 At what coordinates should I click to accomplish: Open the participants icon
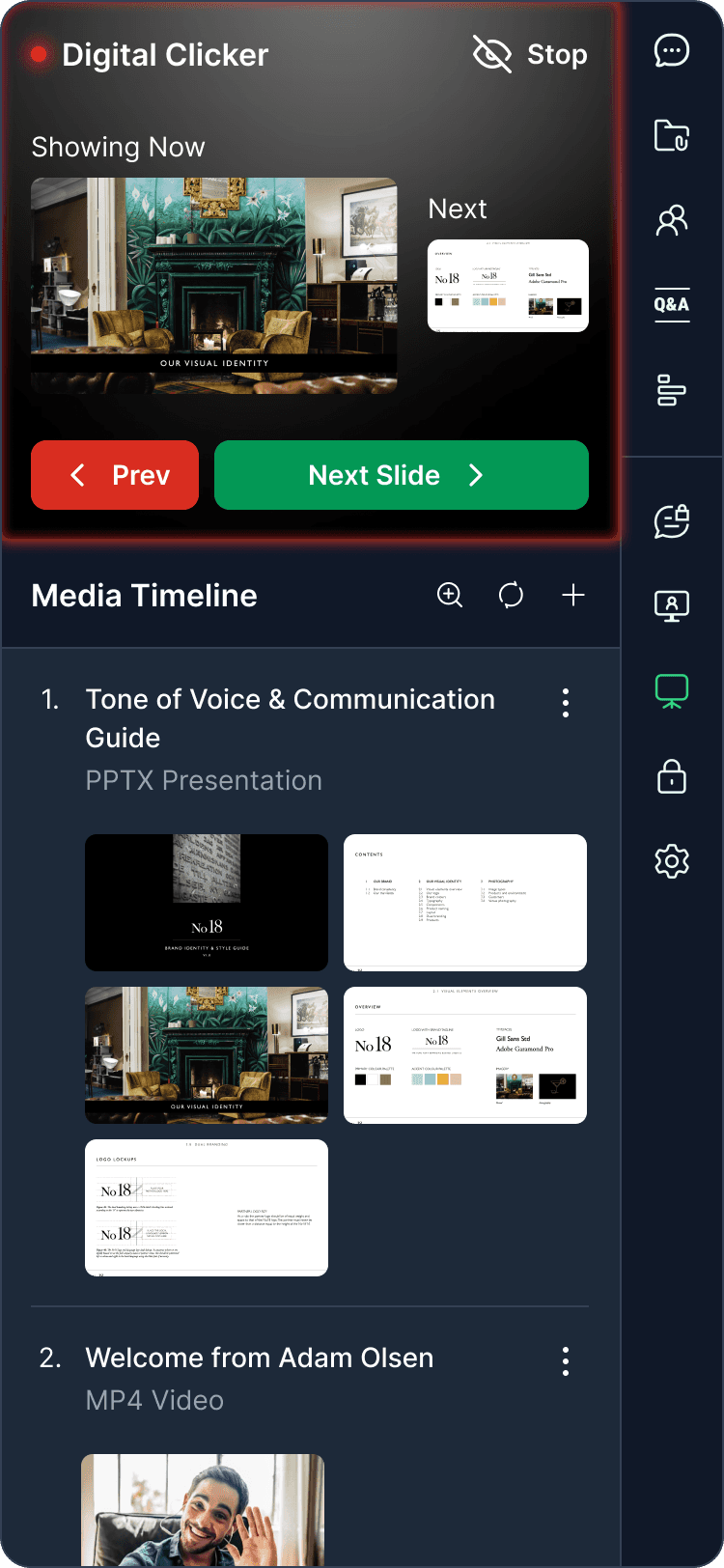pyautogui.click(x=672, y=221)
